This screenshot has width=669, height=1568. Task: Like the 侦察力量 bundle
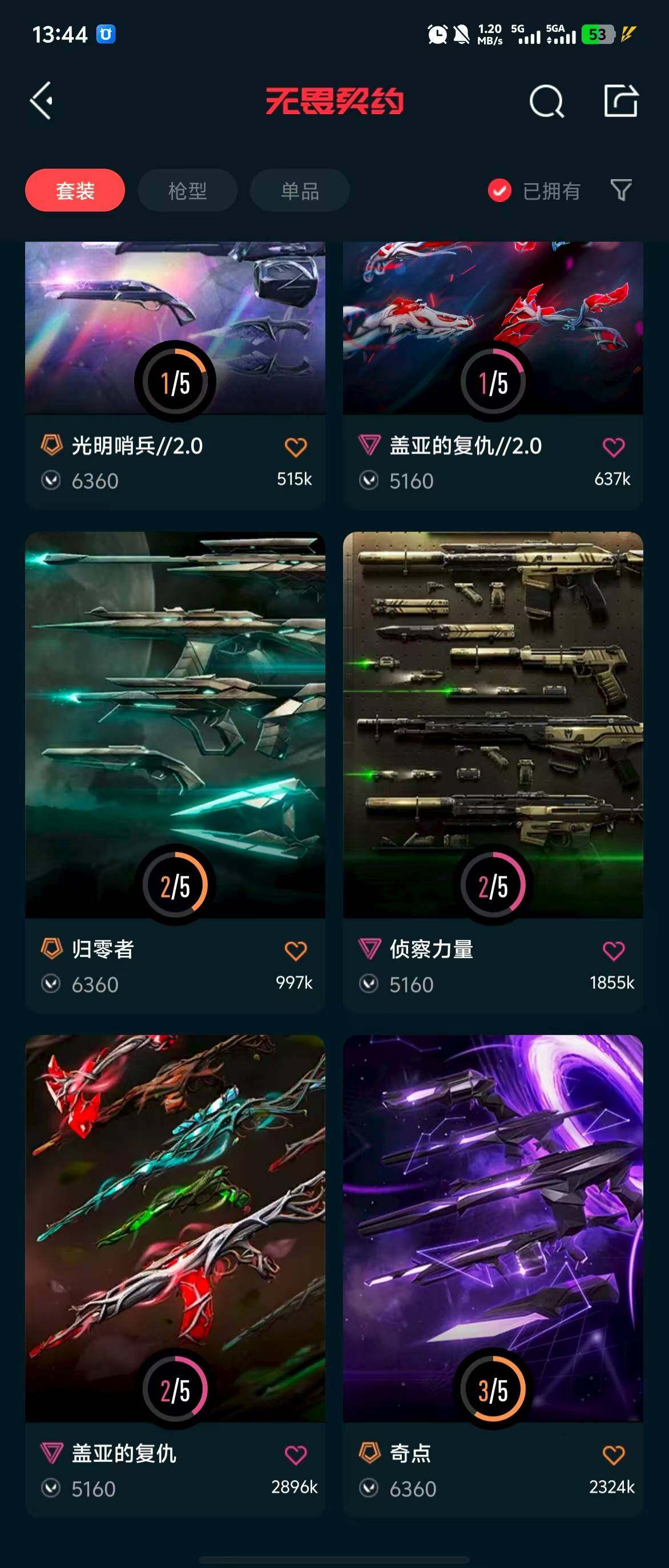(614, 951)
